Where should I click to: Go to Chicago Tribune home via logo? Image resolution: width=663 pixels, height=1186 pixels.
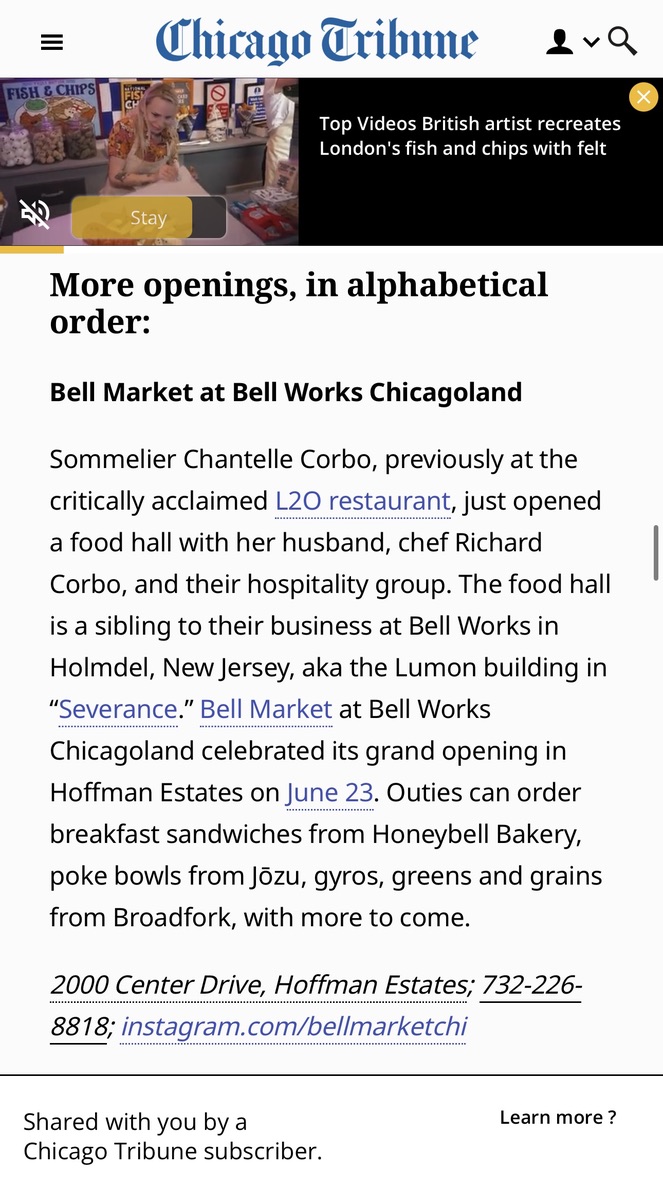click(x=317, y=41)
